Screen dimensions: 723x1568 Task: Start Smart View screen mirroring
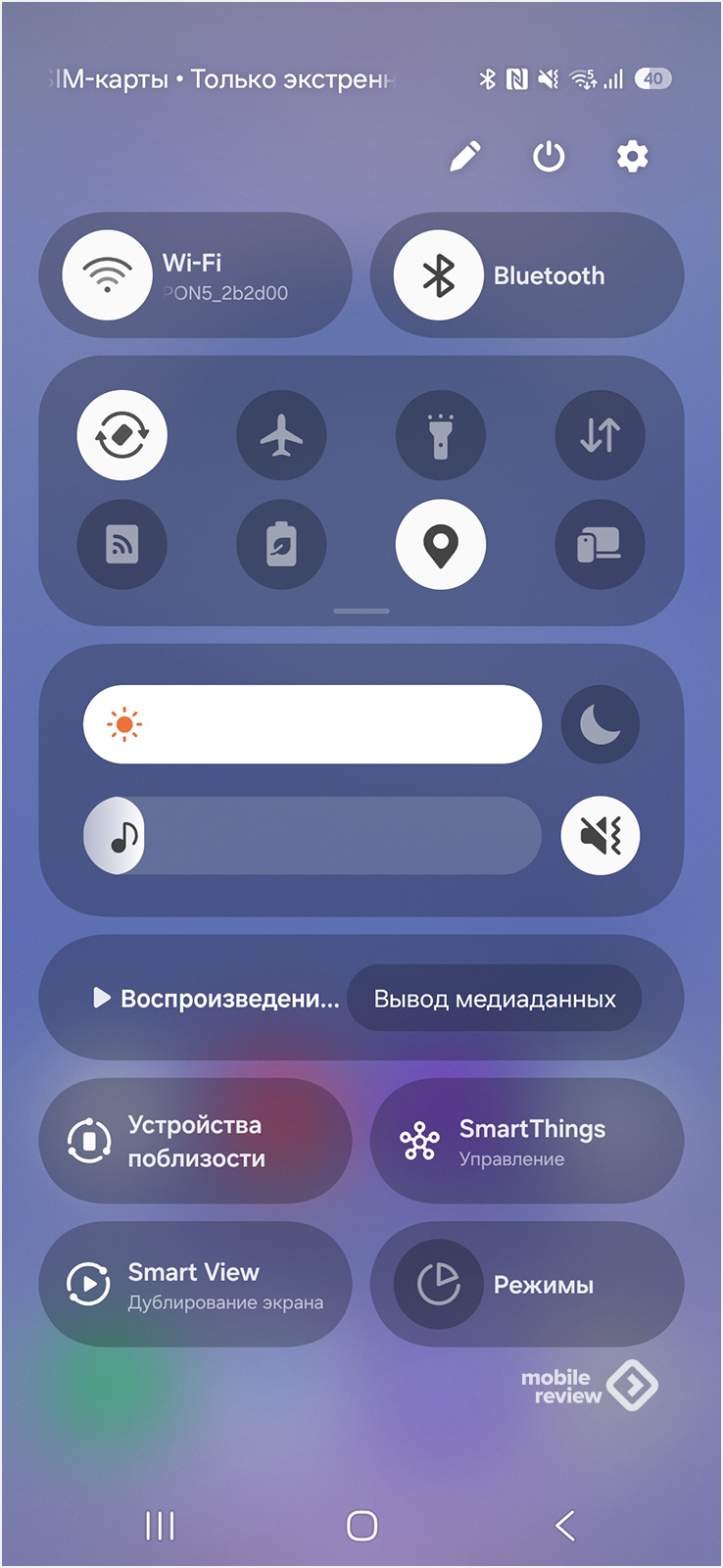tap(195, 1285)
